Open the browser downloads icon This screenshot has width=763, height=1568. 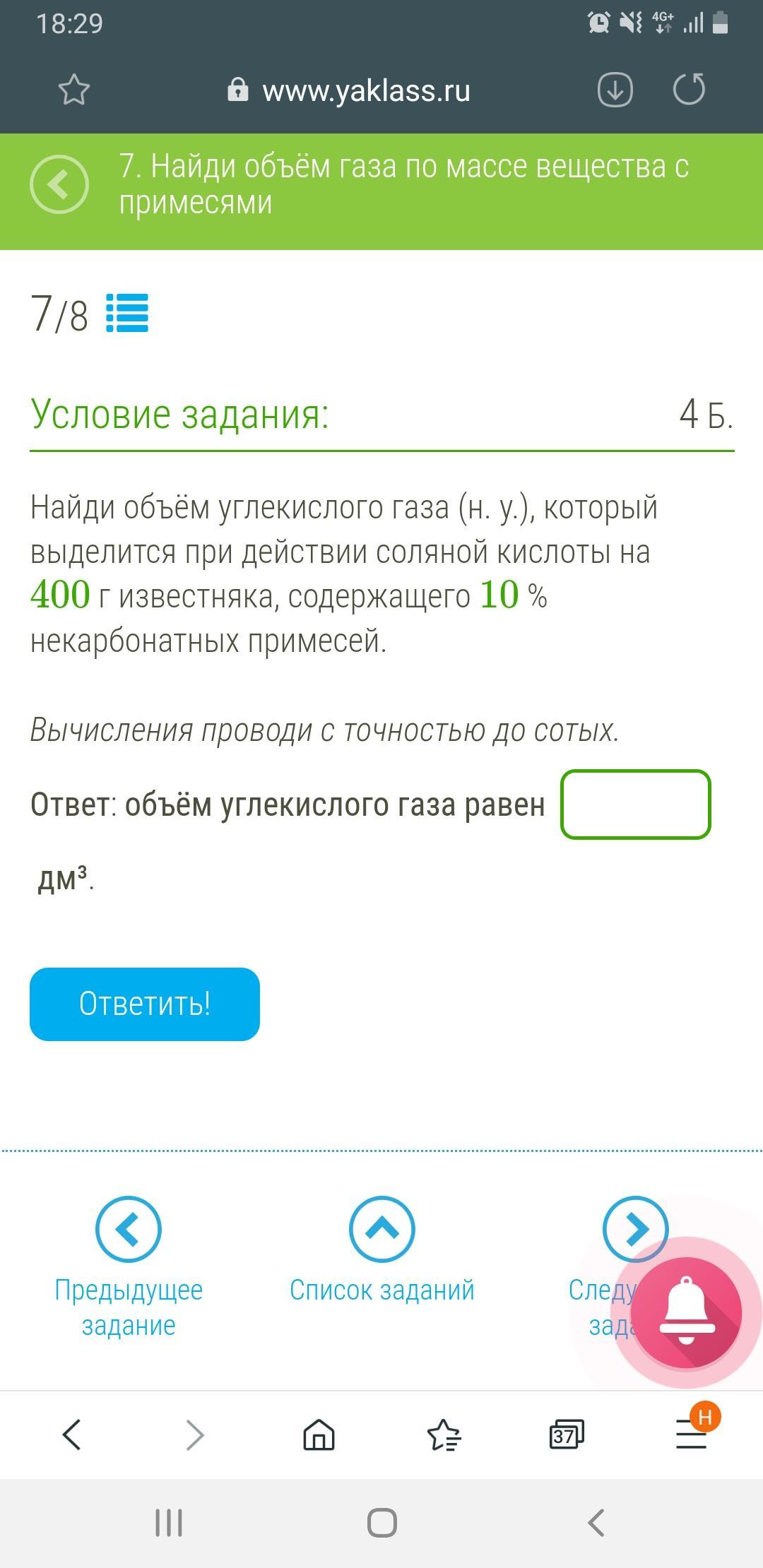tap(615, 90)
